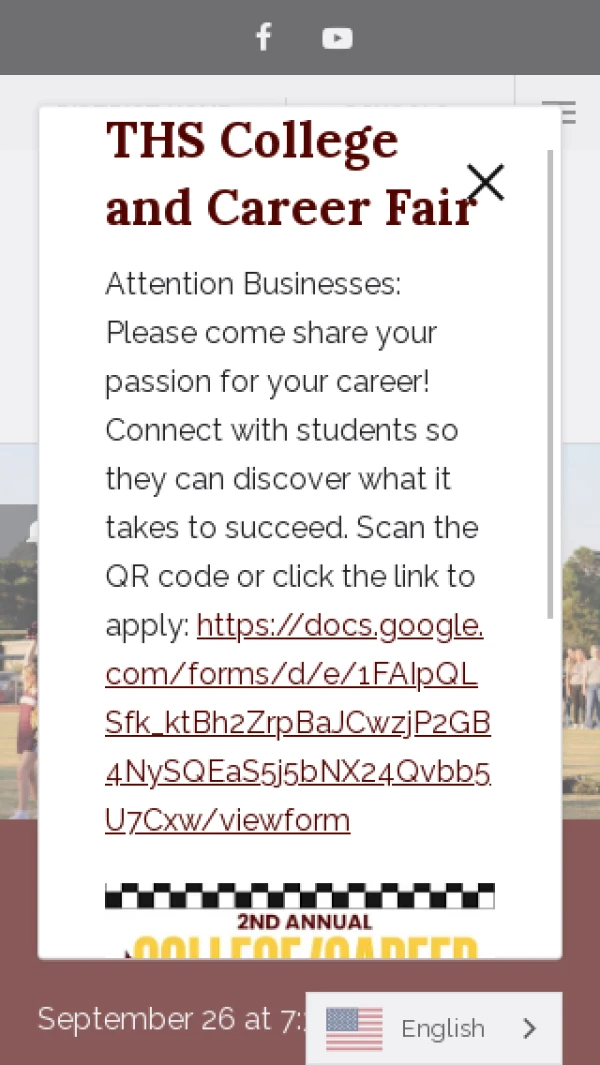600x1065 pixels.
Task: Open the Google Forms application link
Action: pyautogui.click(x=298, y=723)
